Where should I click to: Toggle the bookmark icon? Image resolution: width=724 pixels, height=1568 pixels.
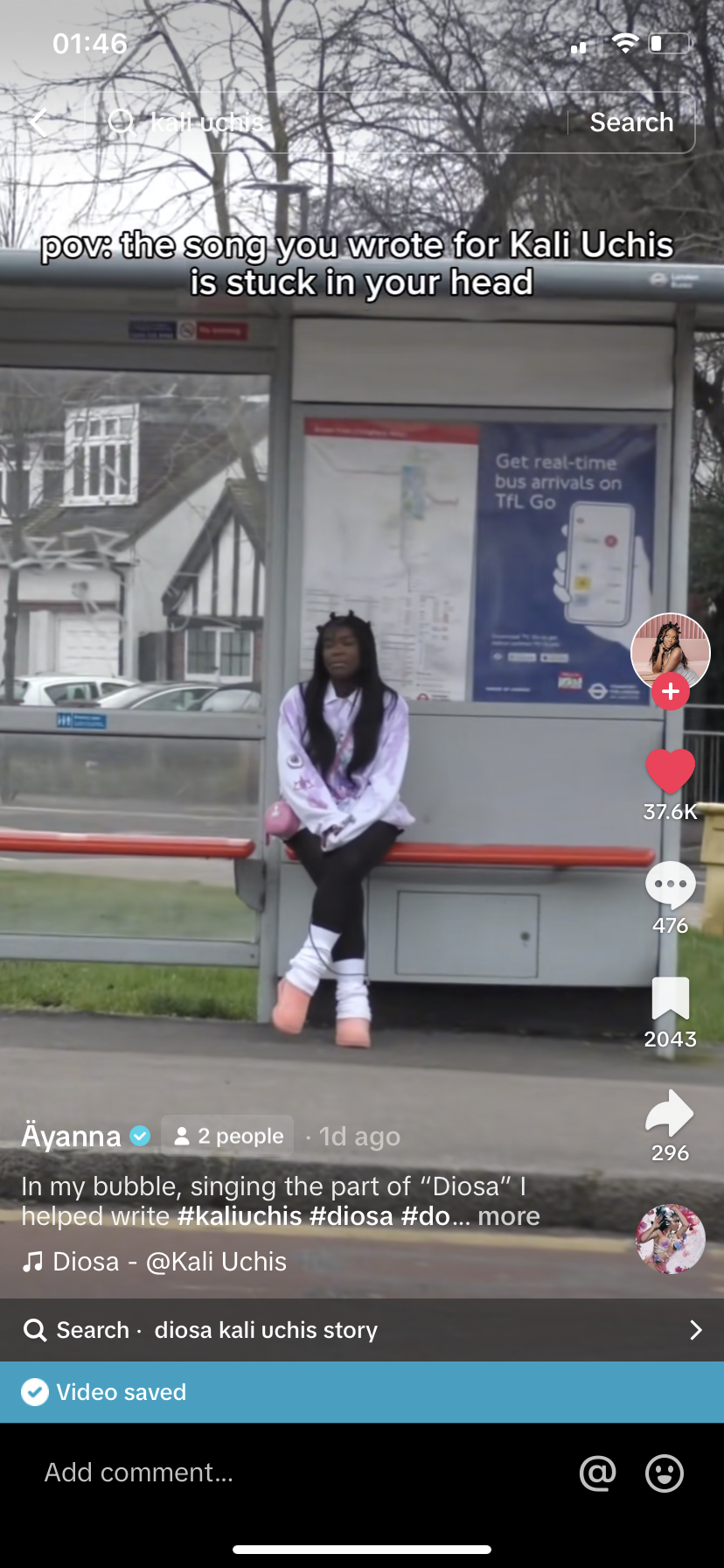point(670,999)
